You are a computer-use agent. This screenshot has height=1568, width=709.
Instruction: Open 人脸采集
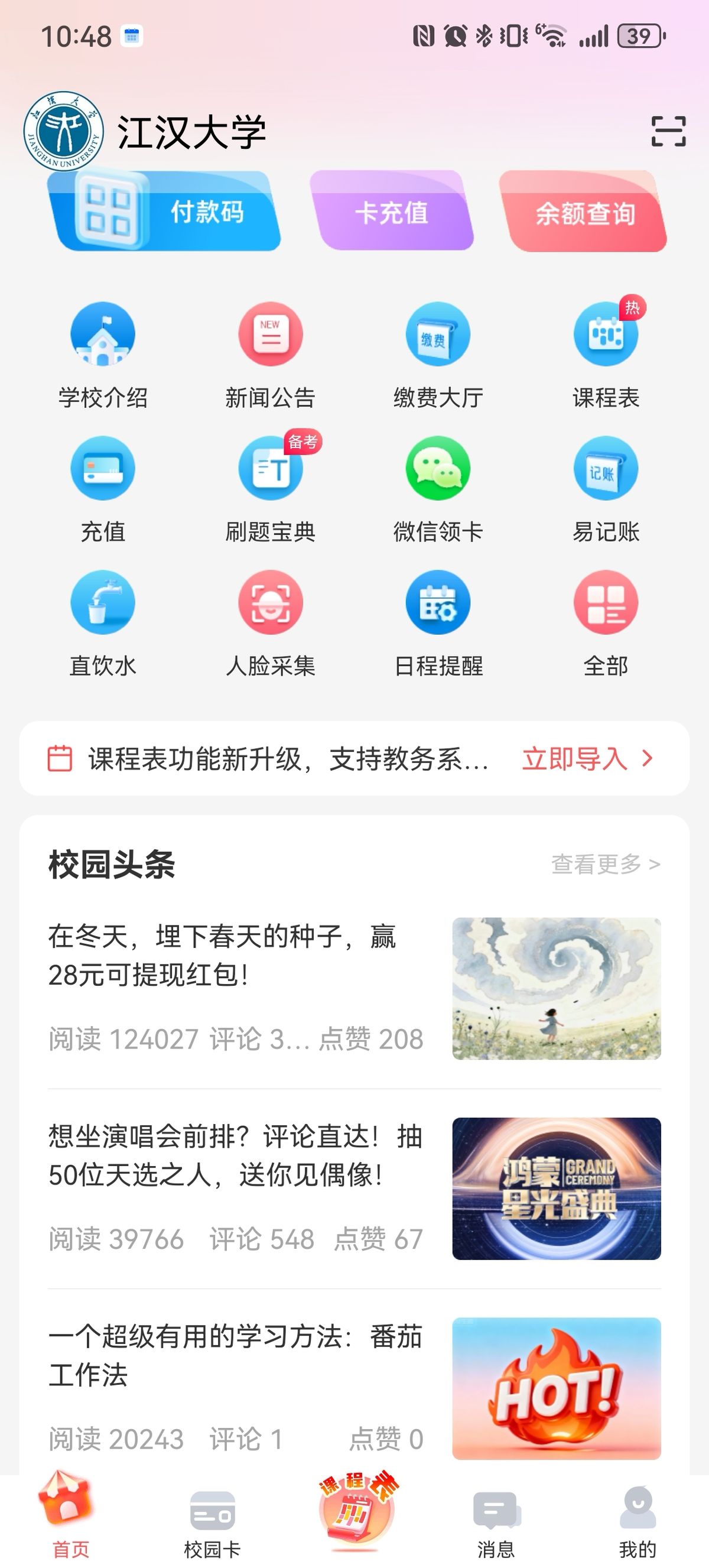pos(270,624)
